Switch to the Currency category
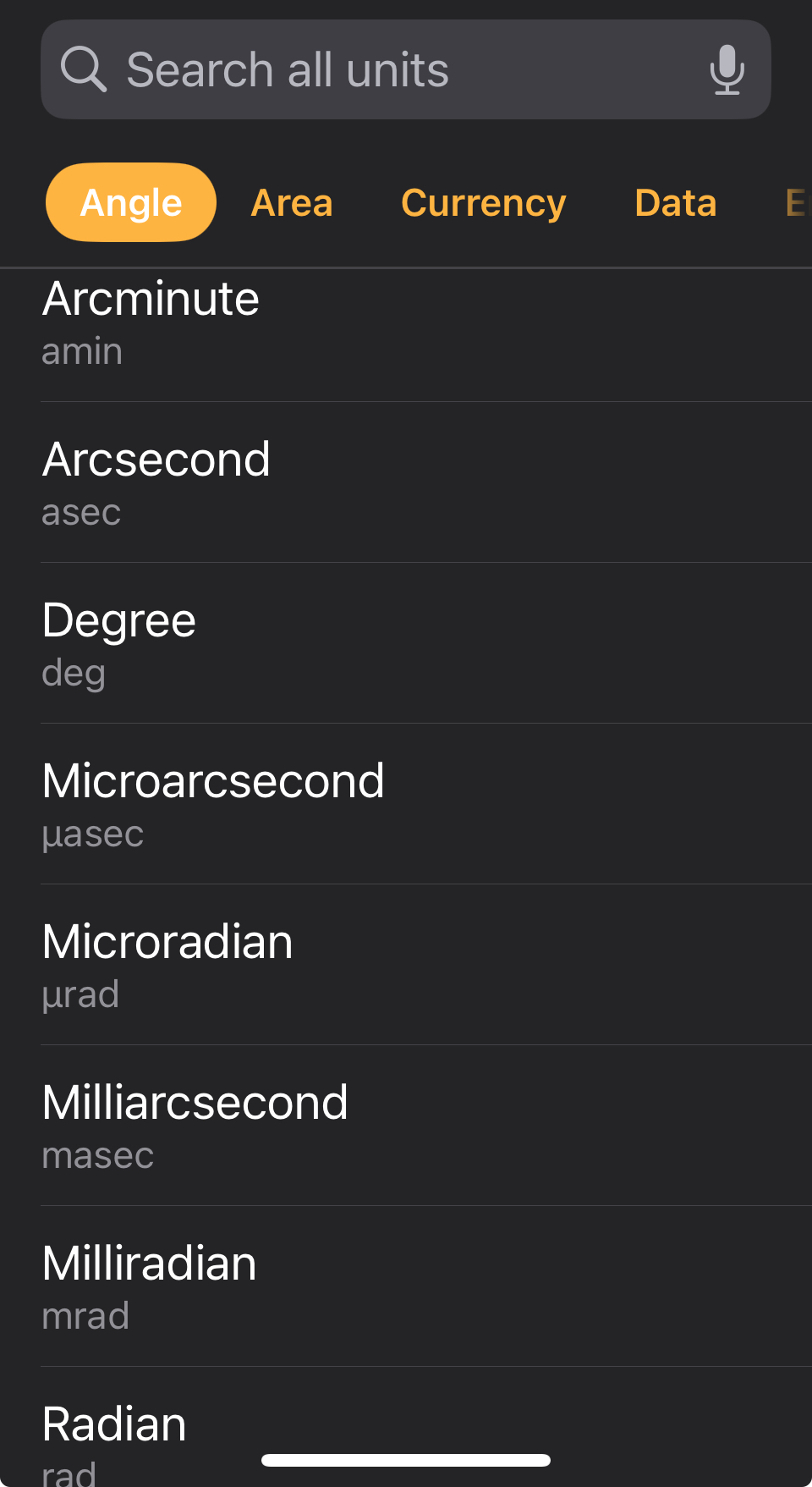 (x=484, y=202)
